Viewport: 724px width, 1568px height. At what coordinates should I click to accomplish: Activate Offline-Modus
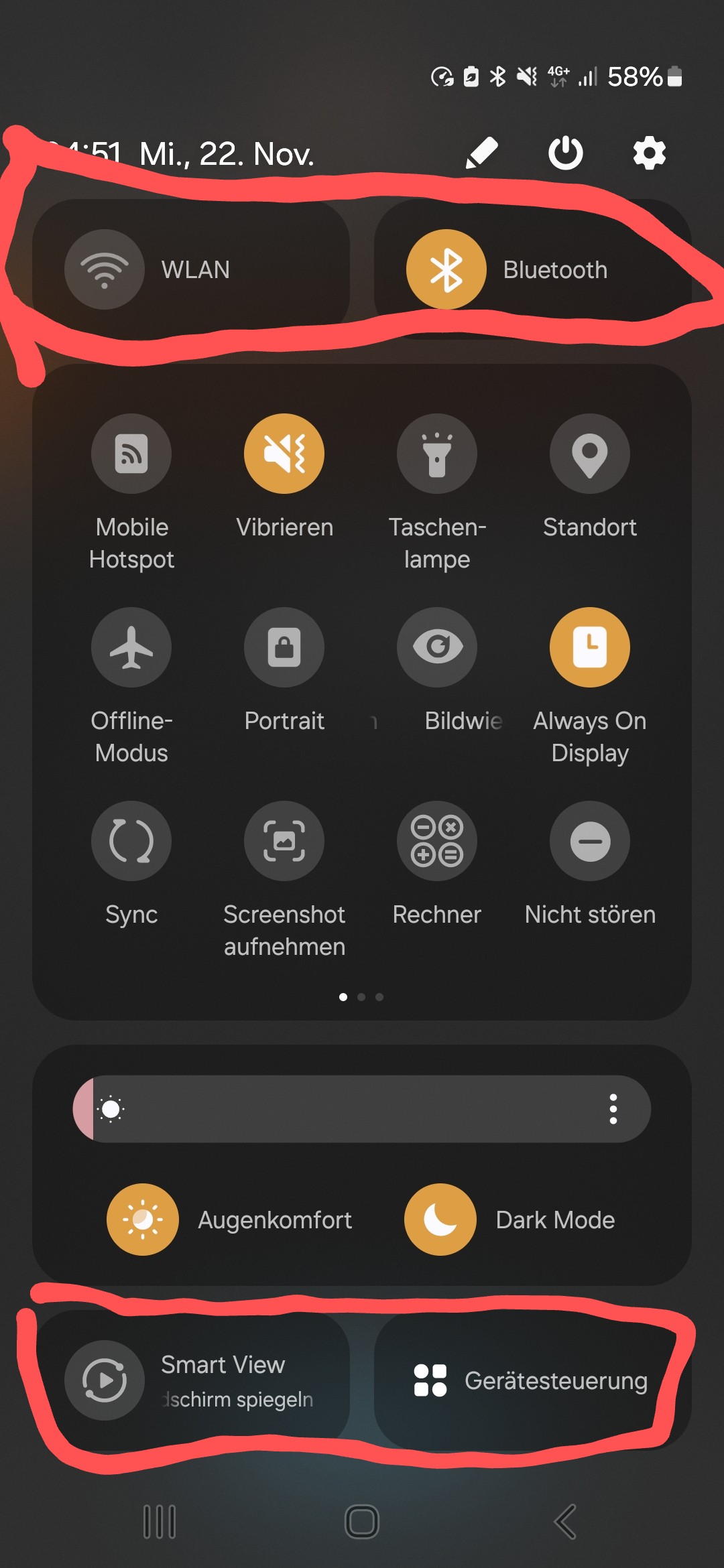[131, 647]
